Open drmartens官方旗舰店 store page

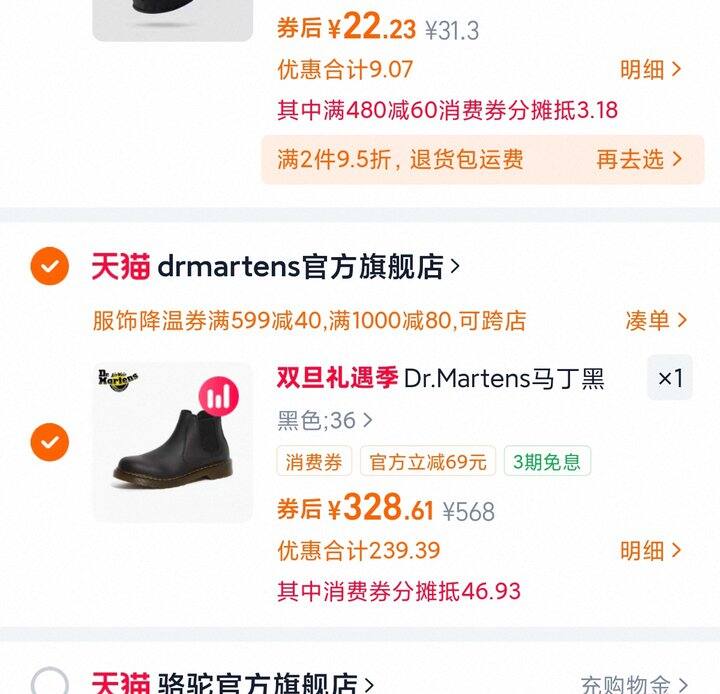[x=300, y=267]
